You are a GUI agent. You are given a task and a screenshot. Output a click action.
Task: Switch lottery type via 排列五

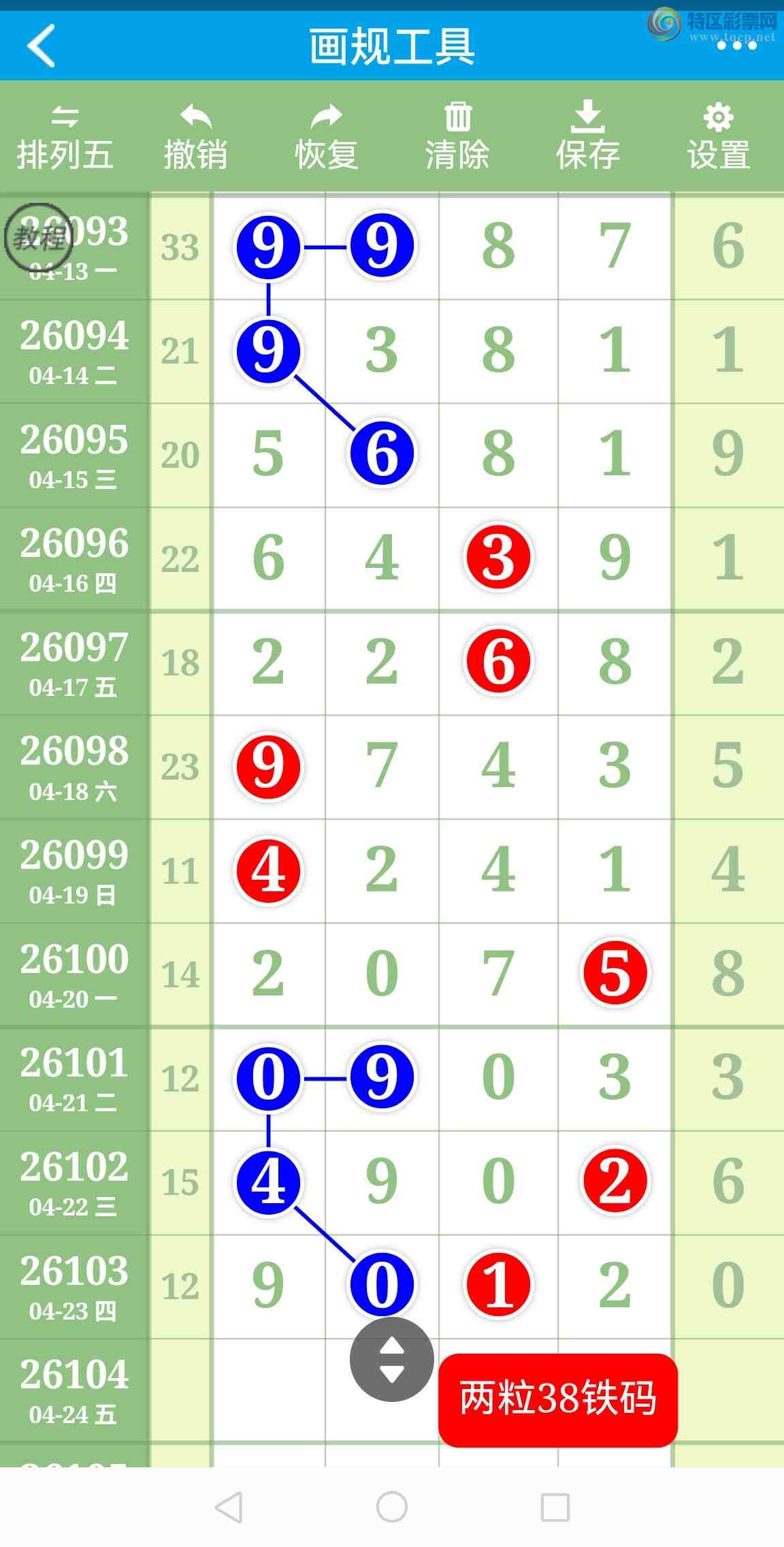65,138
